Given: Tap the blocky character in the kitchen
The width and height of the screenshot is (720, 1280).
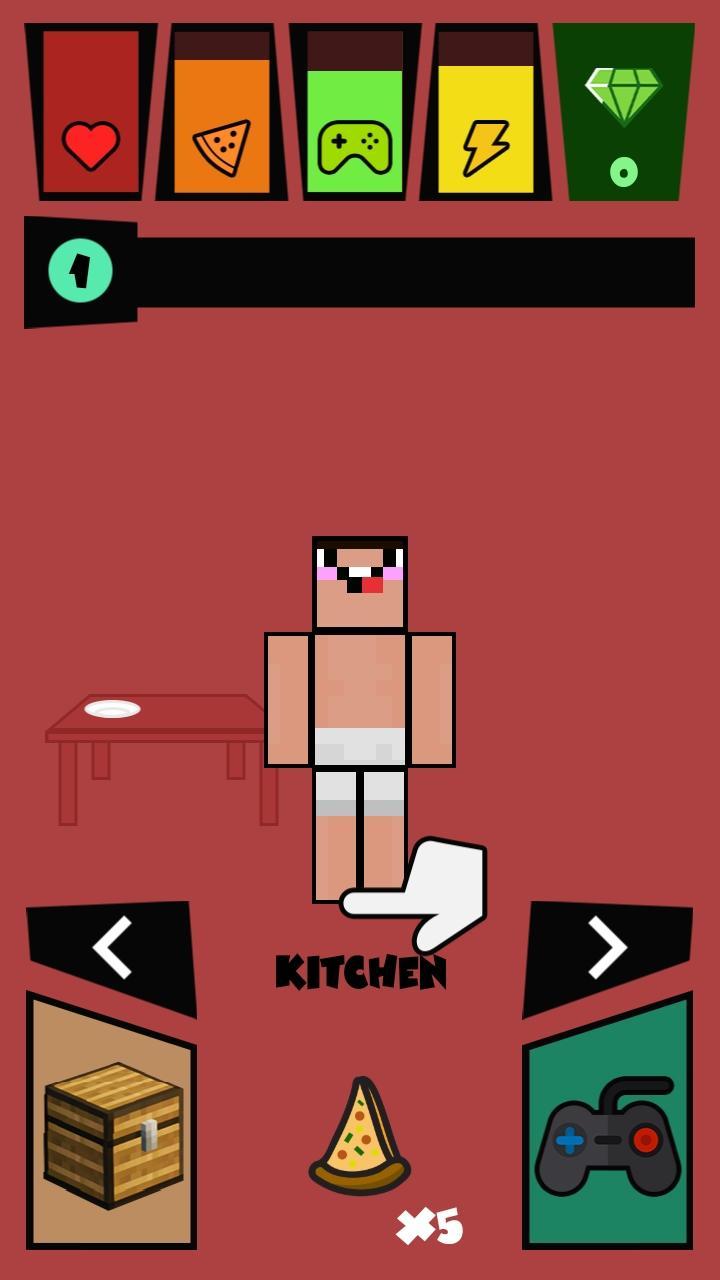Looking at the screenshot, I should (359, 700).
